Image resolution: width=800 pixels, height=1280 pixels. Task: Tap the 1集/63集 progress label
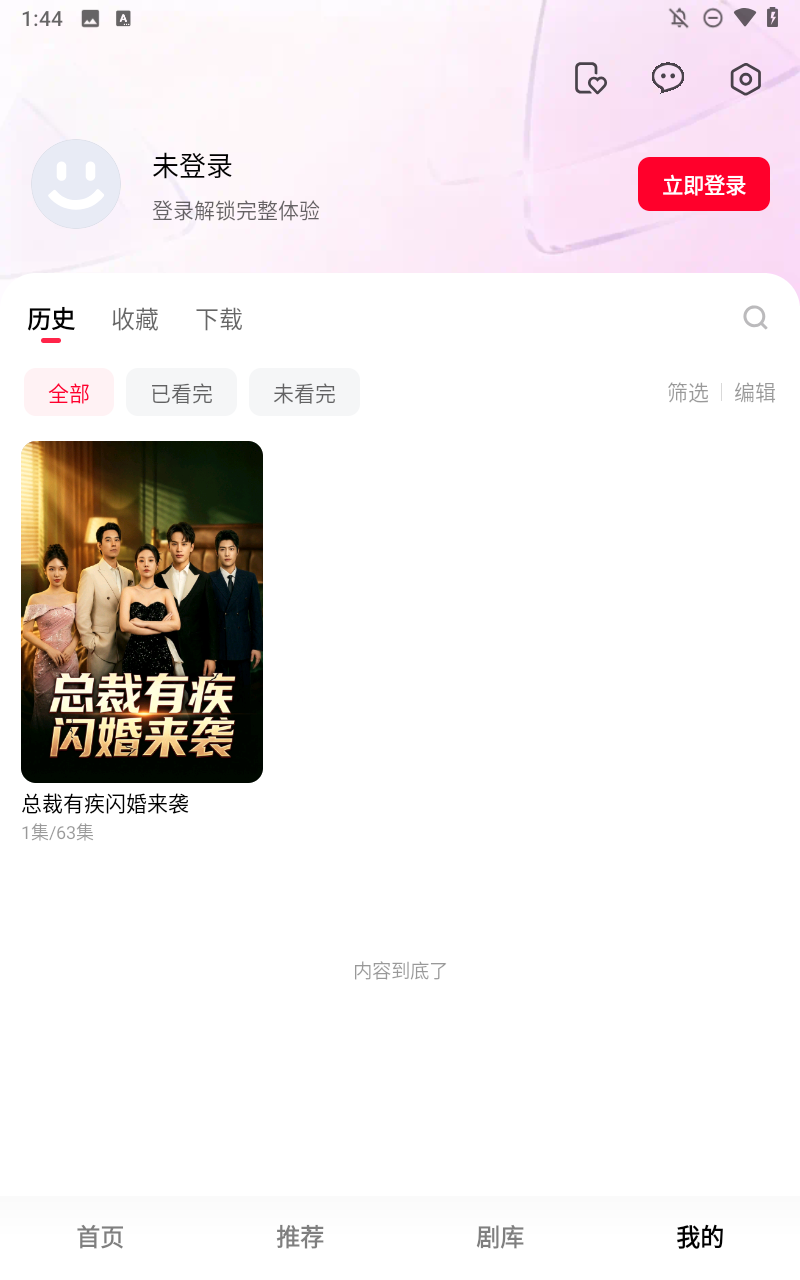(x=56, y=832)
